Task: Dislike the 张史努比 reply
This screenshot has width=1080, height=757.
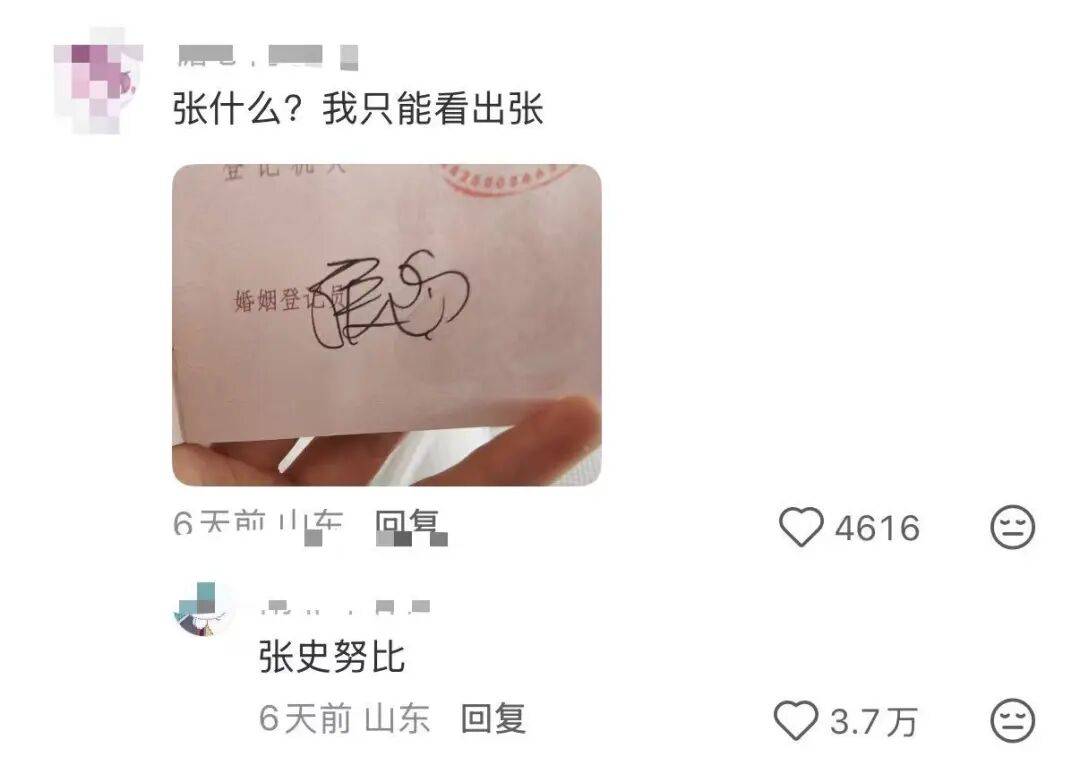Action: [x=1011, y=720]
